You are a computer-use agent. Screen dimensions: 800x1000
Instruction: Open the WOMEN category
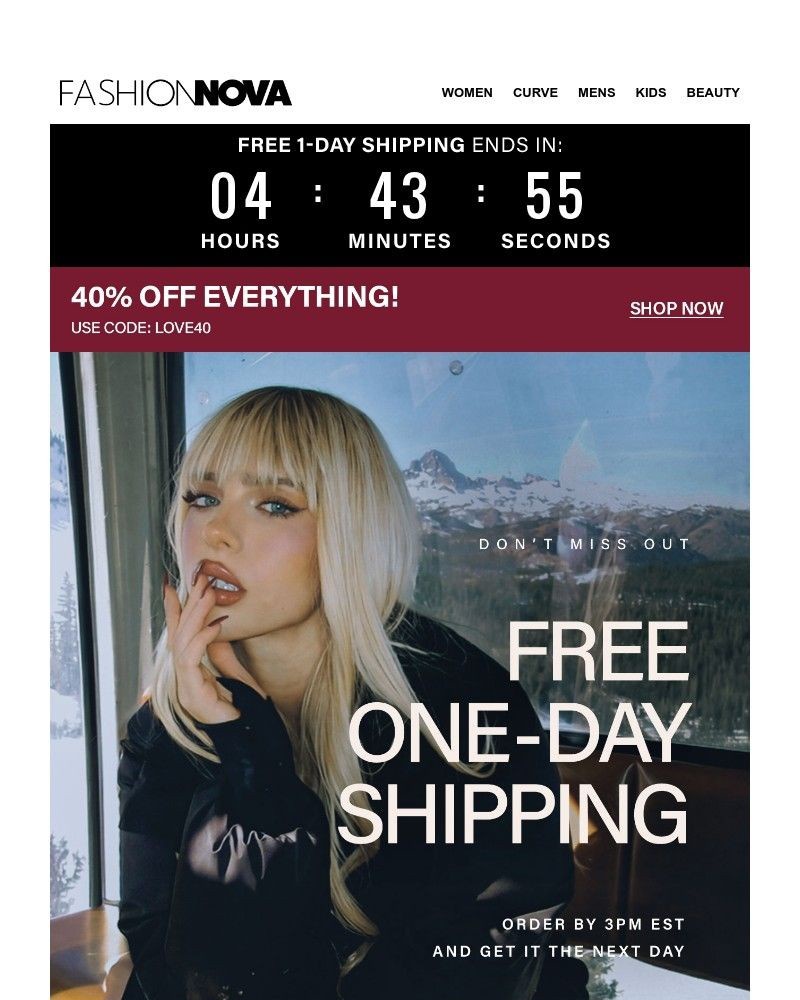coord(468,92)
